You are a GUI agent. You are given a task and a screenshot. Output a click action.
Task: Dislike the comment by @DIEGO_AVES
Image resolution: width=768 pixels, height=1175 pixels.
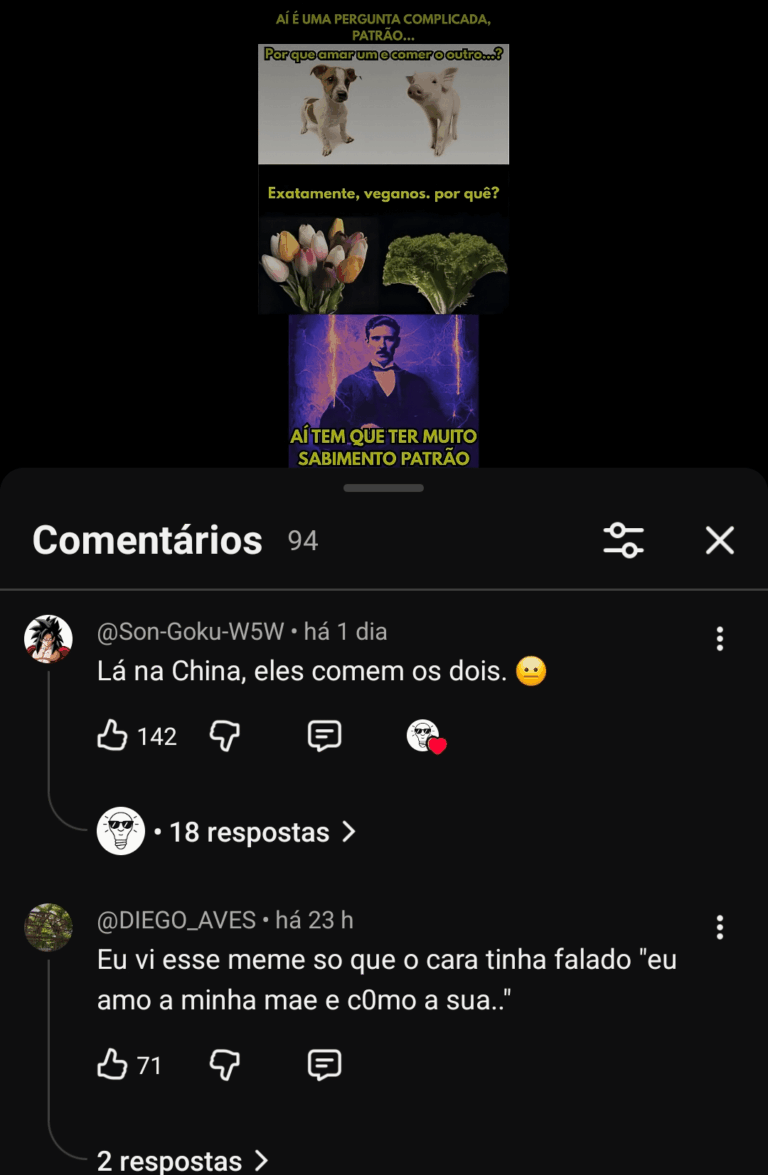(x=225, y=1065)
